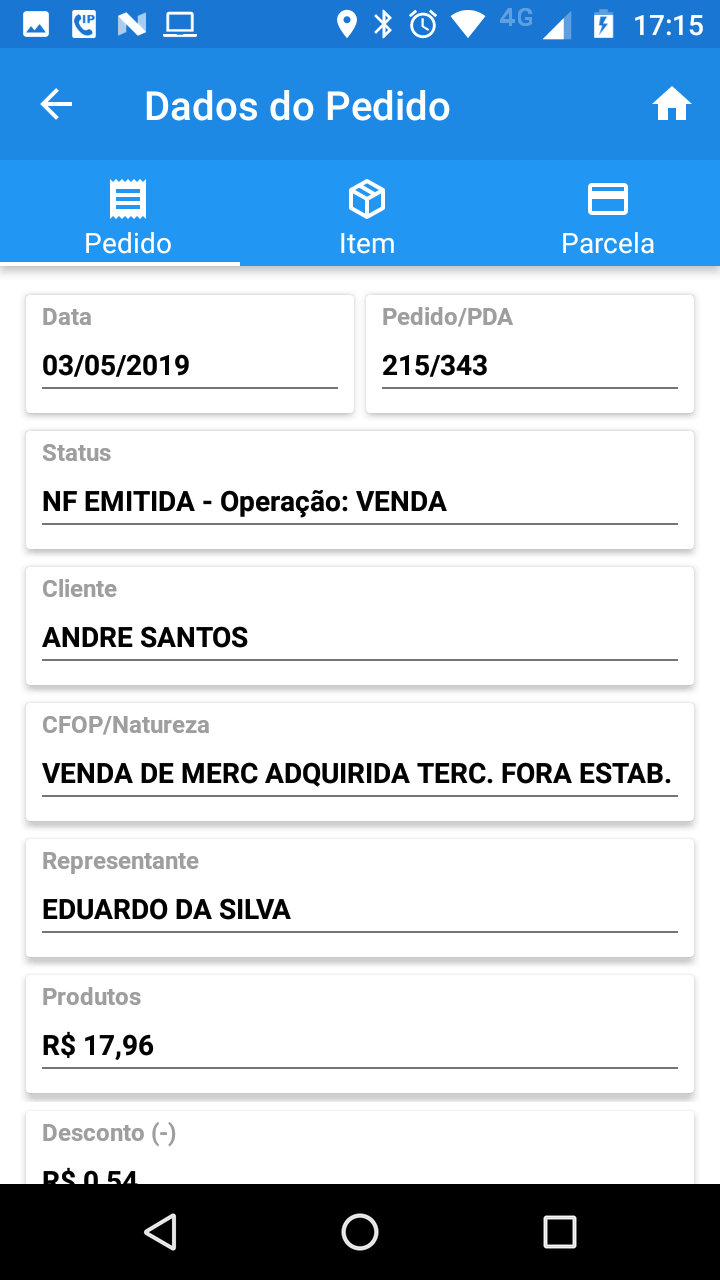Screen dimensions: 720x1280
Task: Switch to the Parcela tab
Action: [607, 216]
